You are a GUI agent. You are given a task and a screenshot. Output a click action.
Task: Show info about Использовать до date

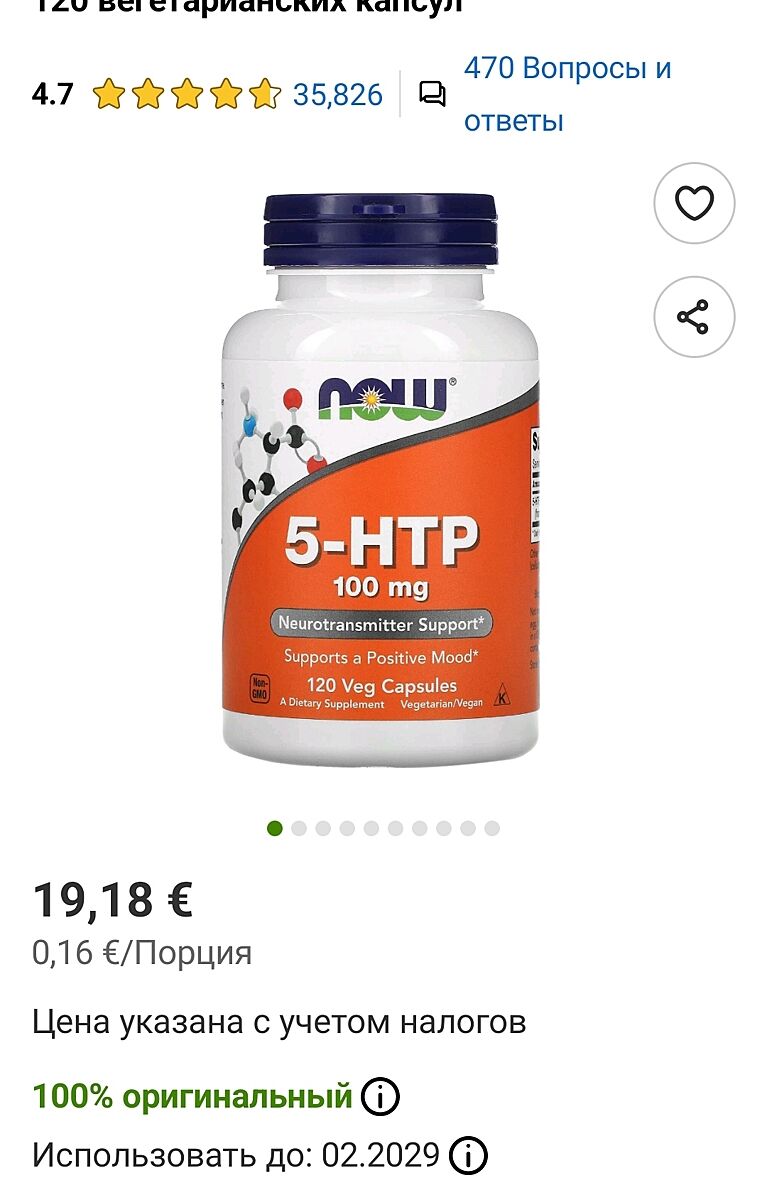pos(468,1156)
